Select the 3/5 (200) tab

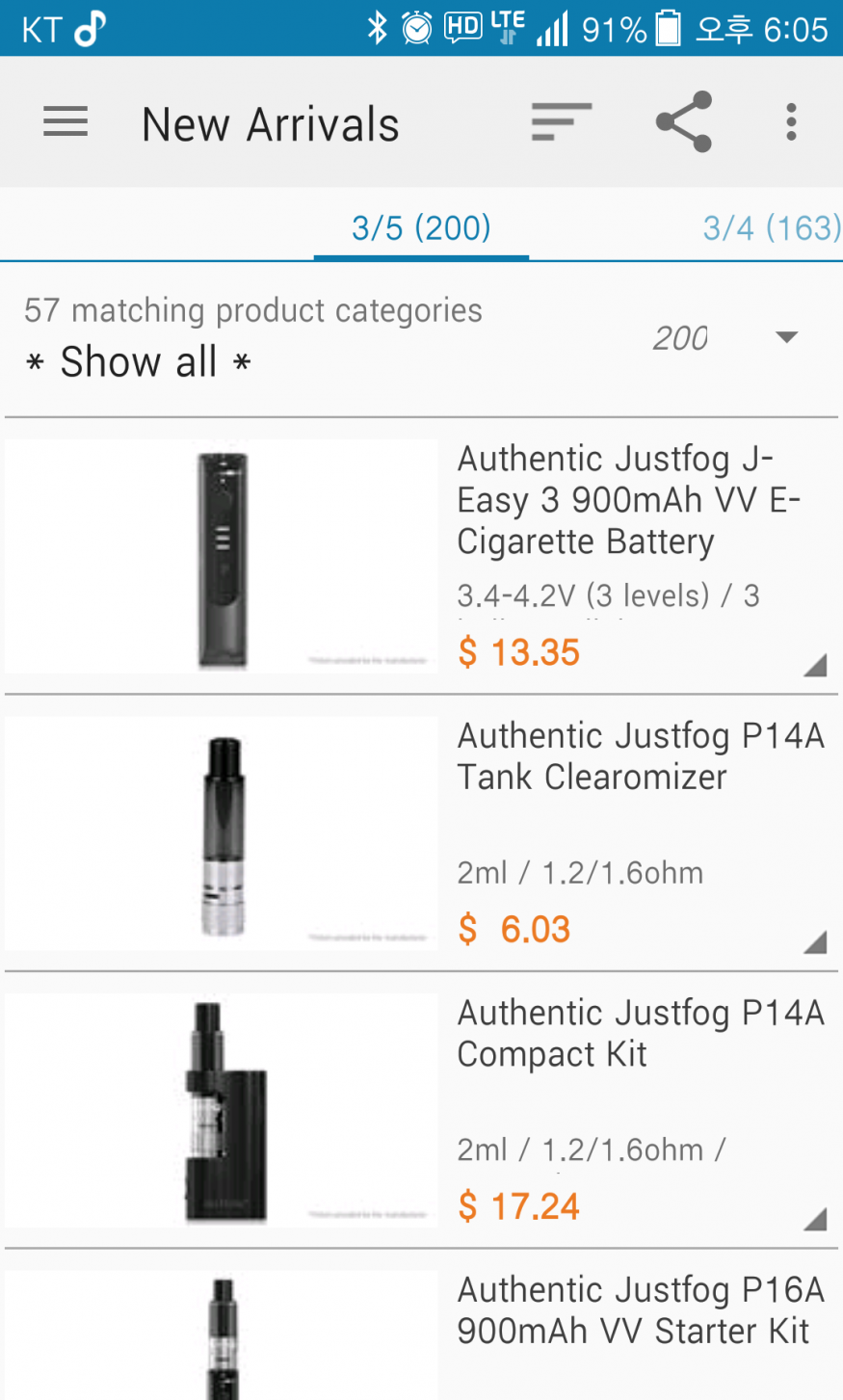point(421,228)
